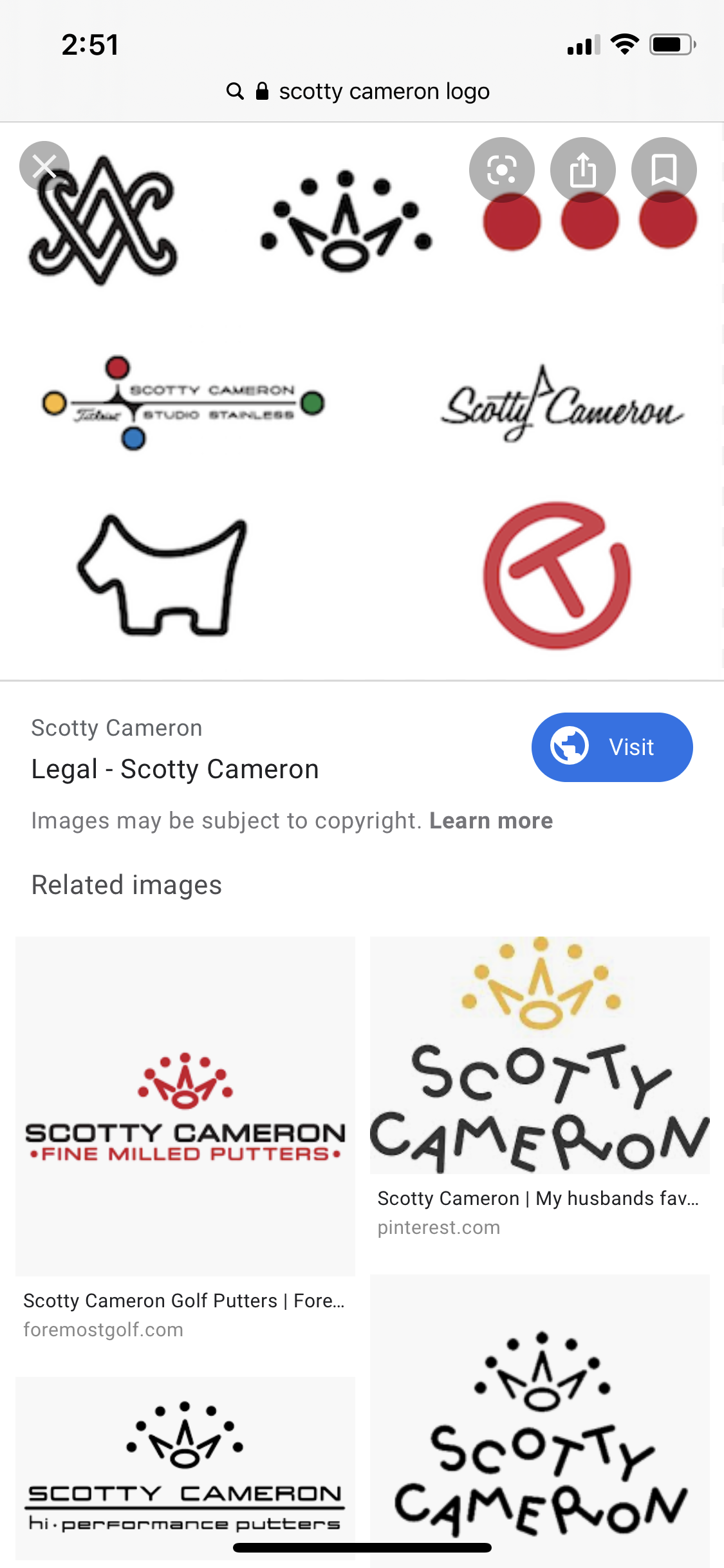Search this image with Google Lens
The width and height of the screenshot is (724, 1568).
click(x=502, y=169)
